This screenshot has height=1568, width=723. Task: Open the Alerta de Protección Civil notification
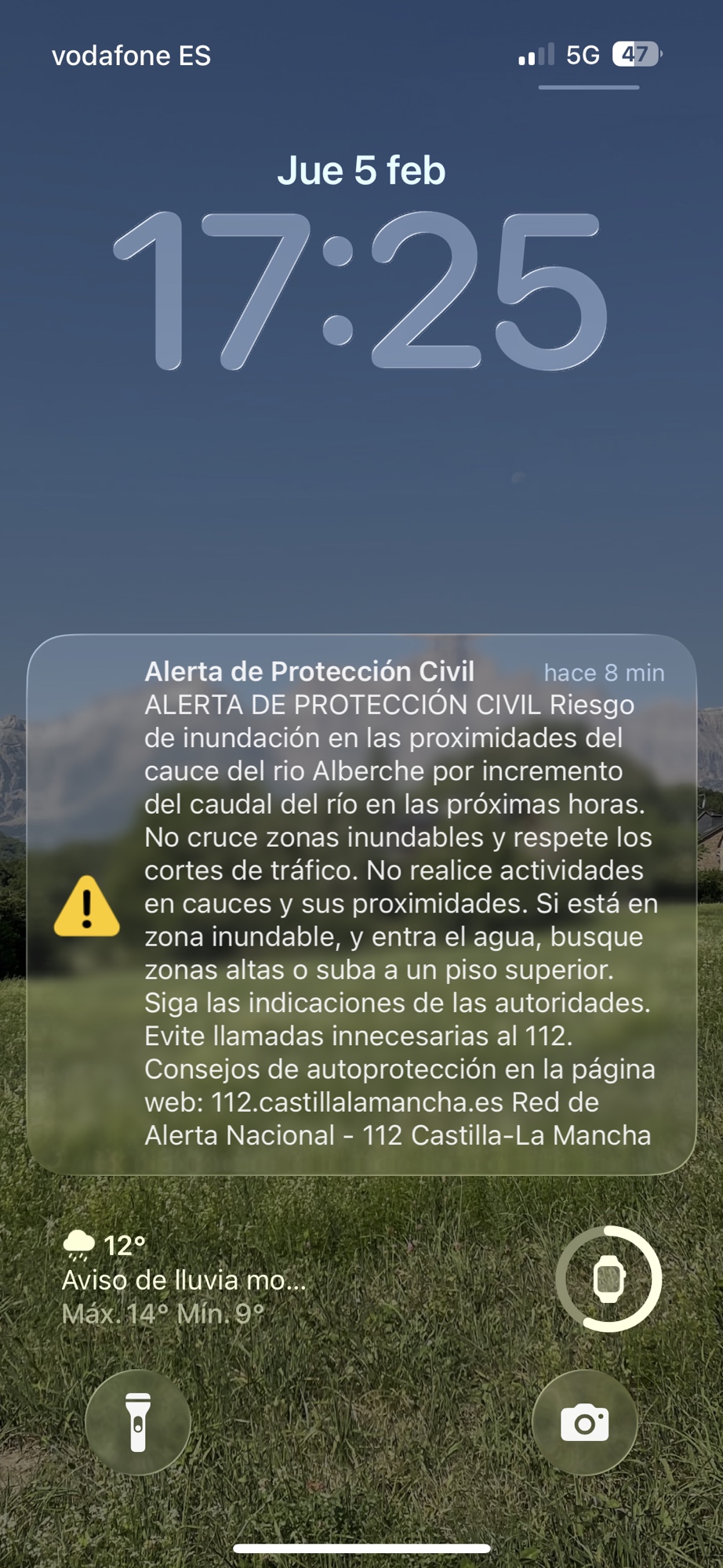[x=361, y=903]
